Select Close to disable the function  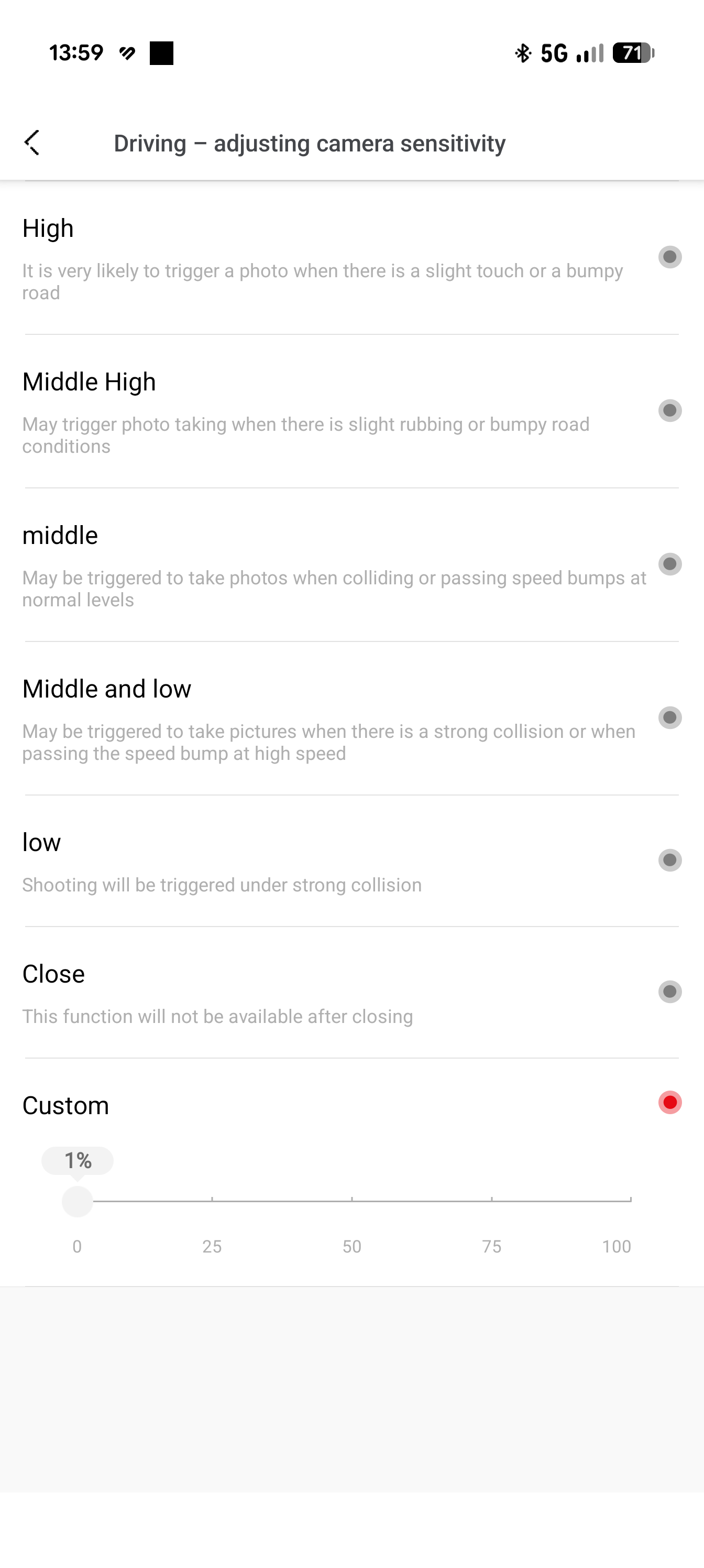pyautogui.click(x=351, y=992)
